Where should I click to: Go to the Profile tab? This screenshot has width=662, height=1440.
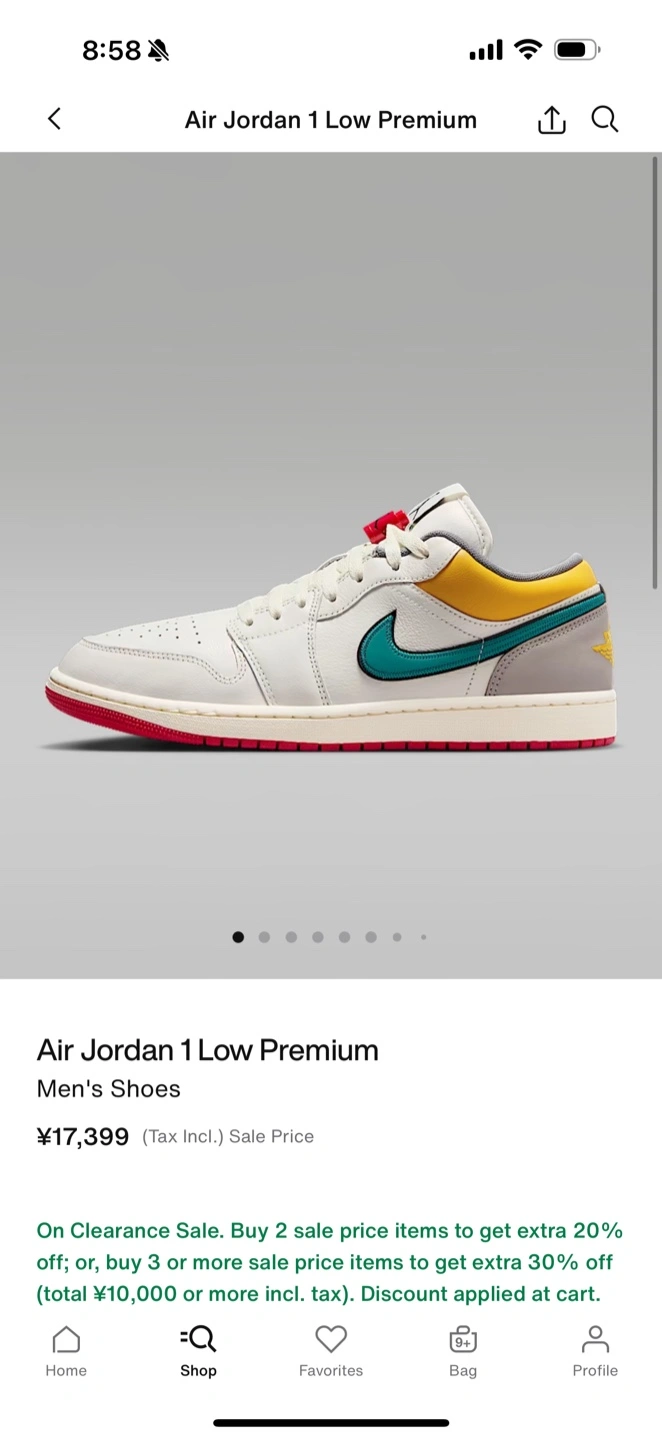tap(595, 1351)
